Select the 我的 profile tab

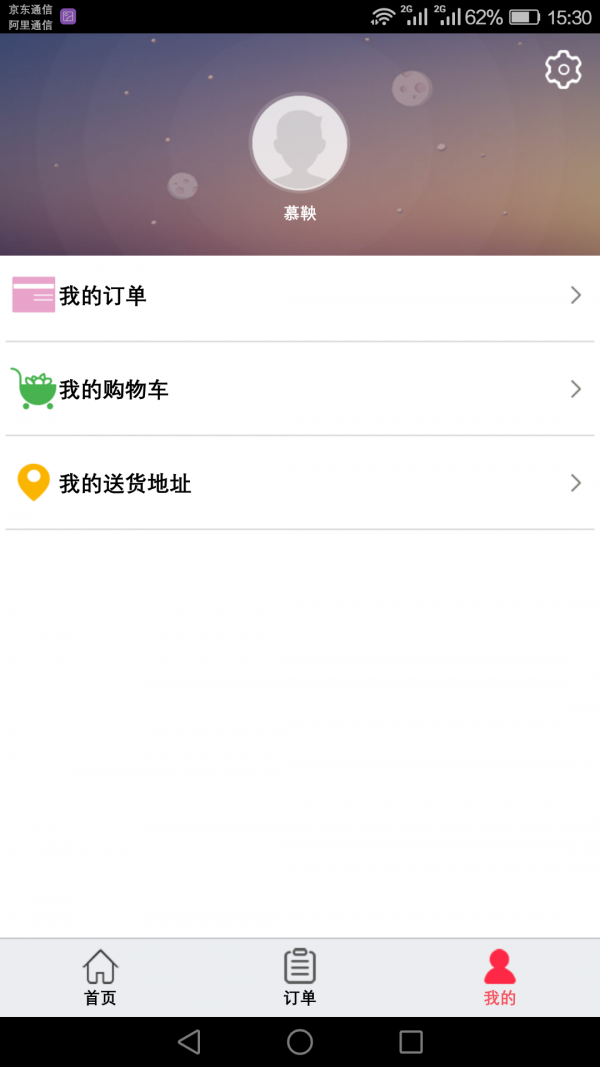(x=500, y=977)
